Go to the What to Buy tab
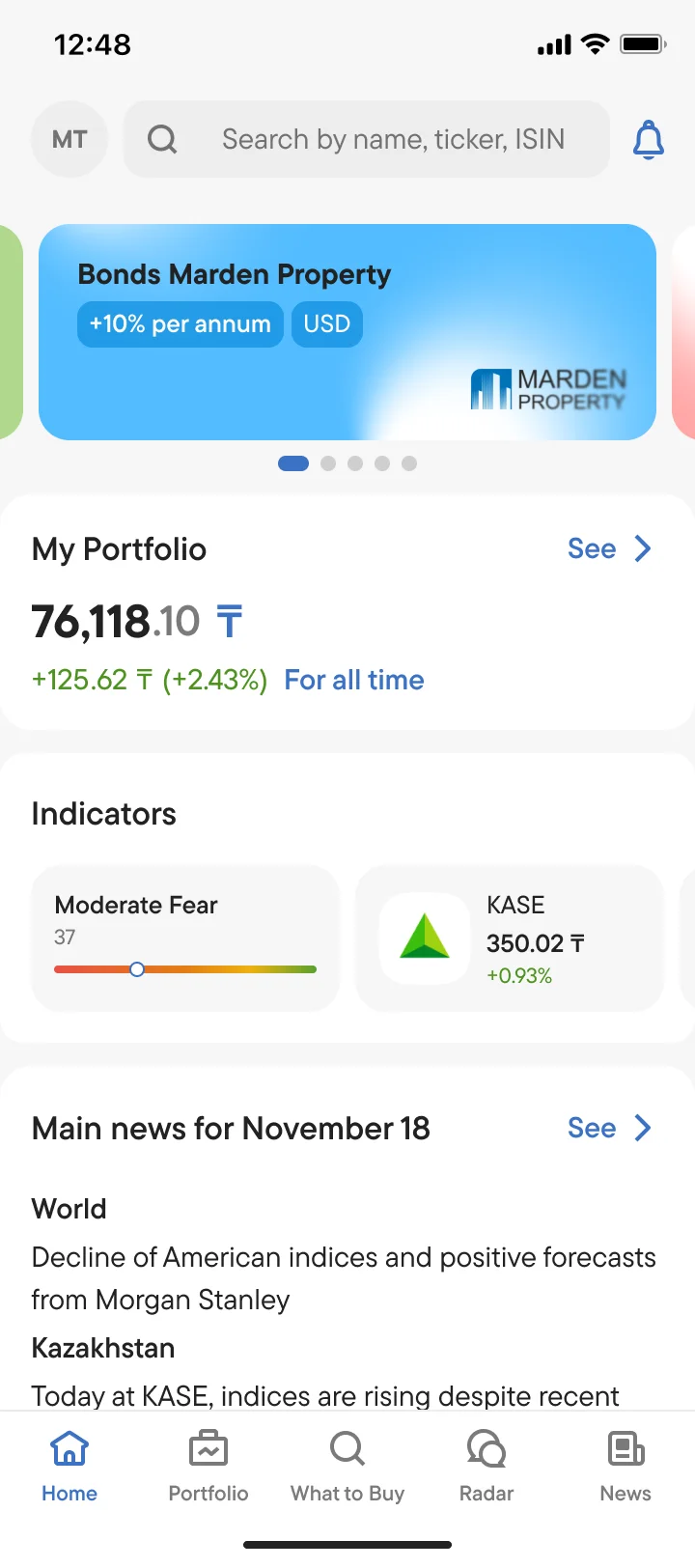695x1568 pixels. (347, 1467)
